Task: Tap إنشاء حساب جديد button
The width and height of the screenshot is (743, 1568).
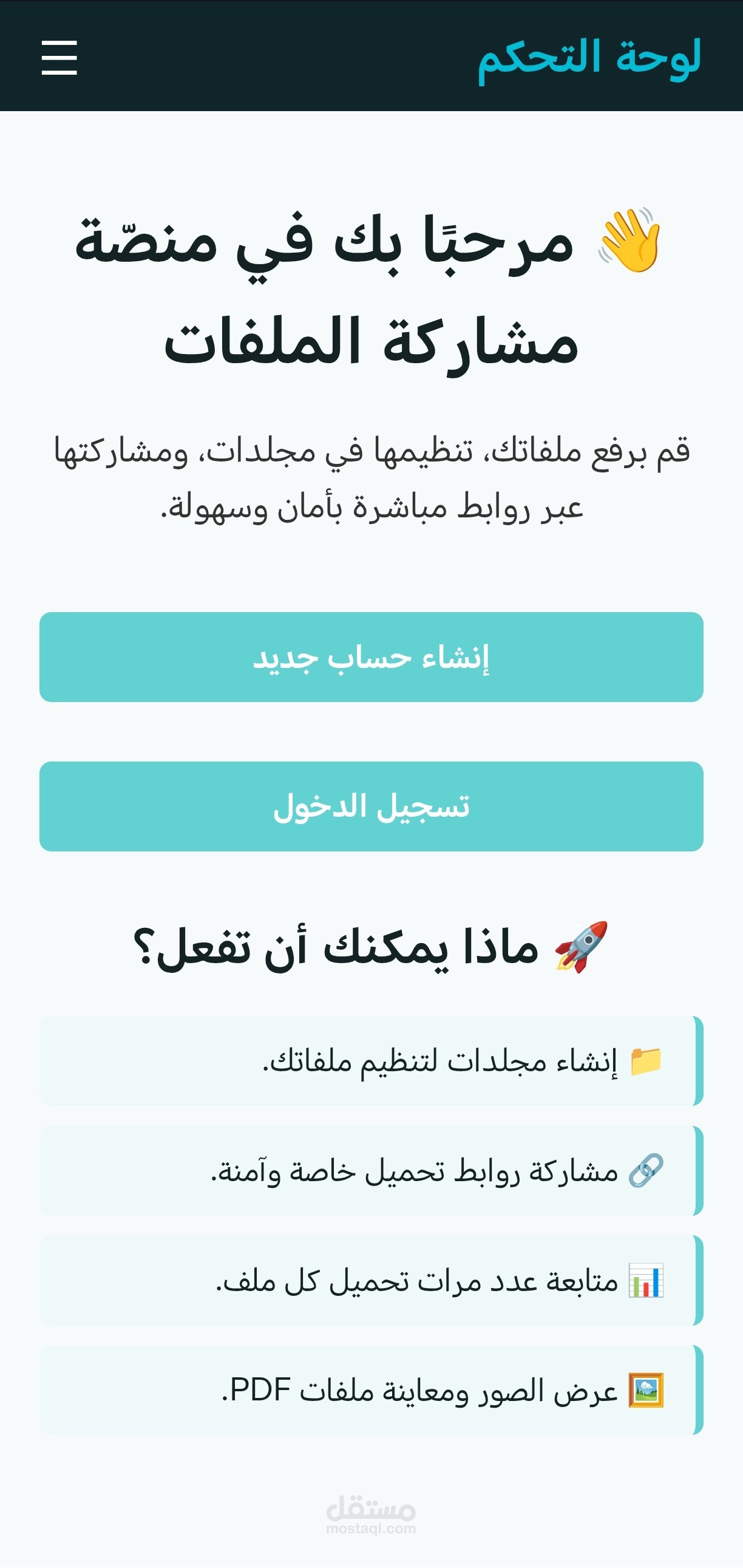Action: click(x=371, y=657)
